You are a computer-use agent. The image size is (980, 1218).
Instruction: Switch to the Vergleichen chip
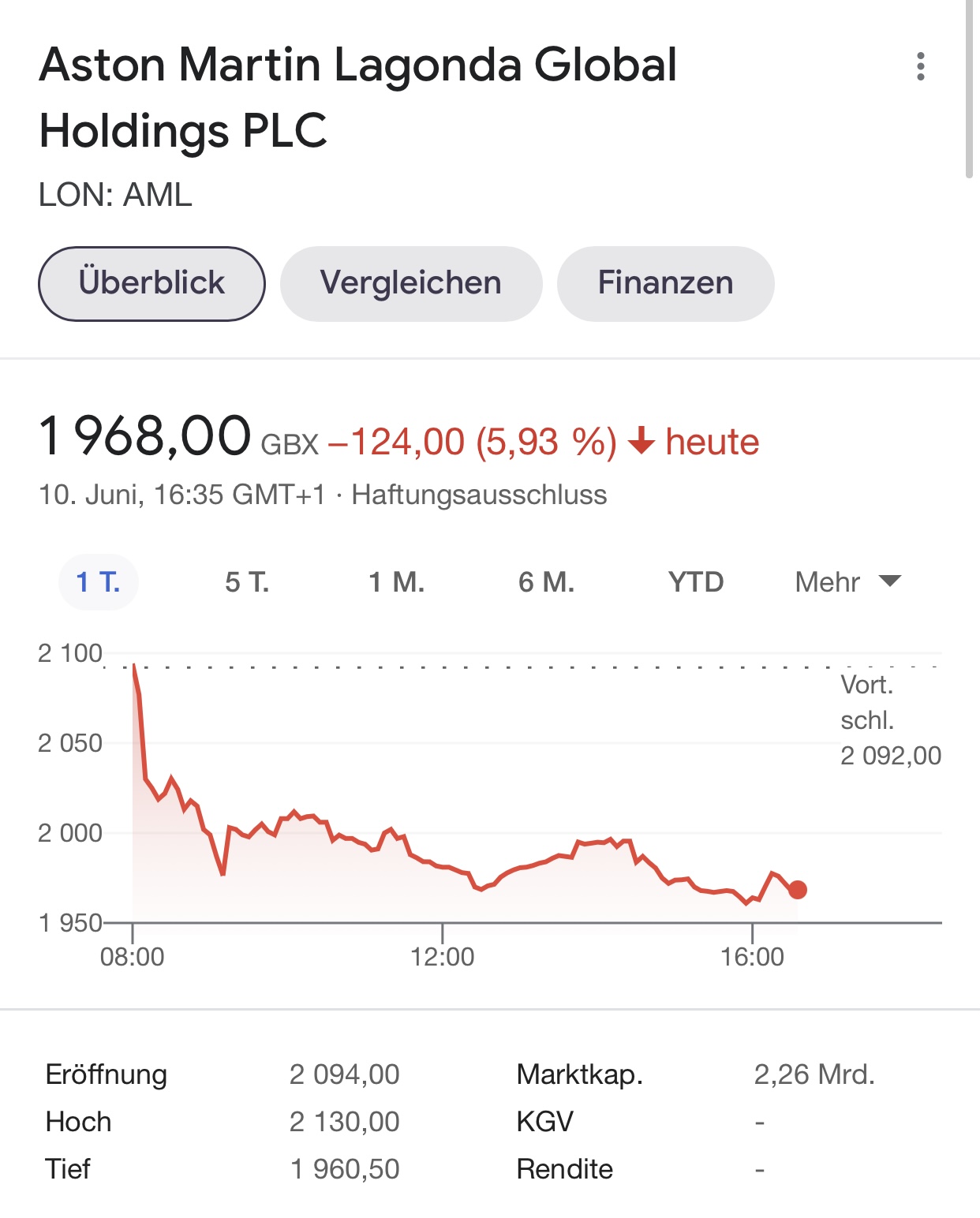pos(411,284)
